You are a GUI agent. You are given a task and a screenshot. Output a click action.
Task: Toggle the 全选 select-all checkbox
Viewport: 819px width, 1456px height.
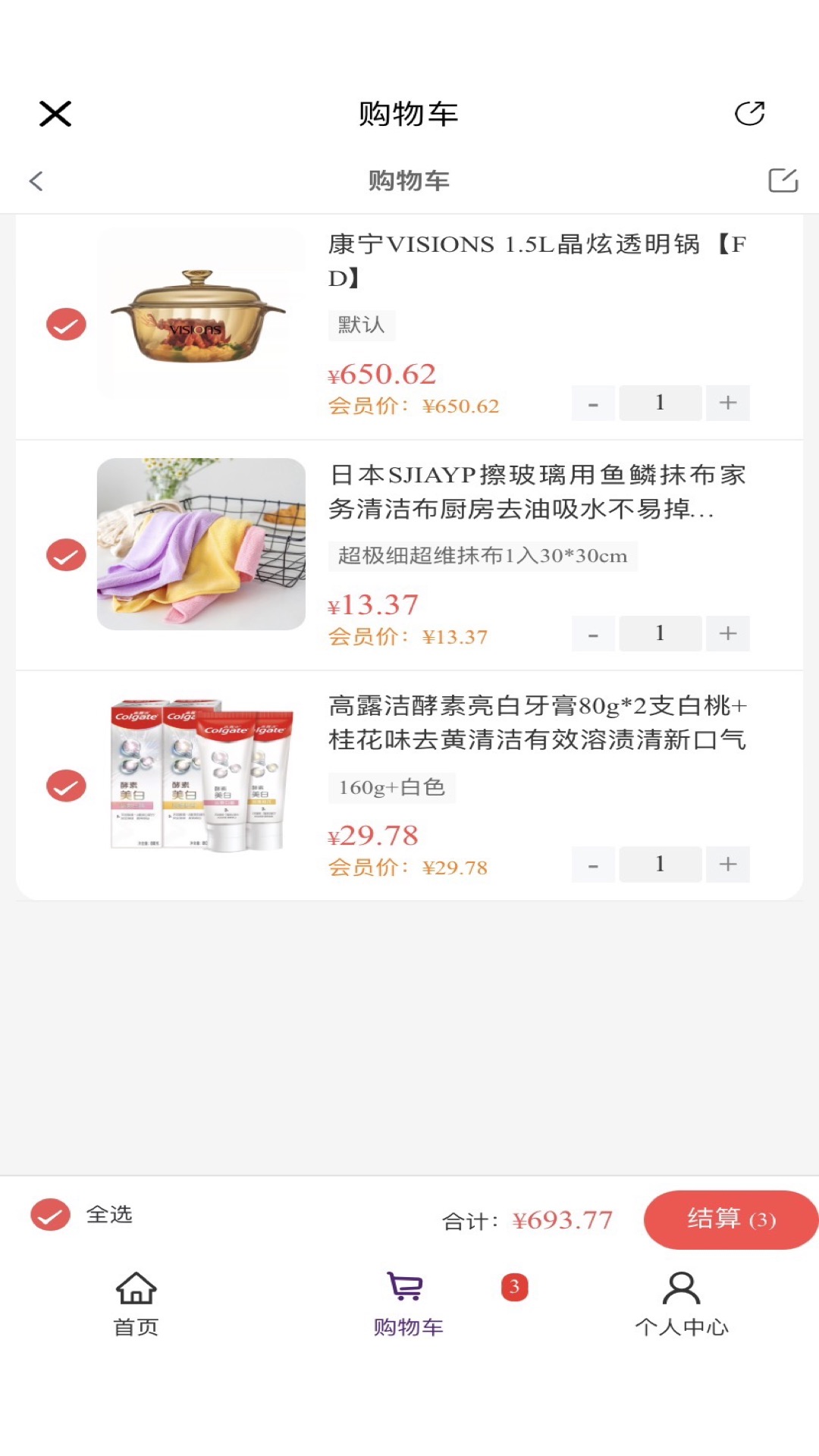point(51,1215)
